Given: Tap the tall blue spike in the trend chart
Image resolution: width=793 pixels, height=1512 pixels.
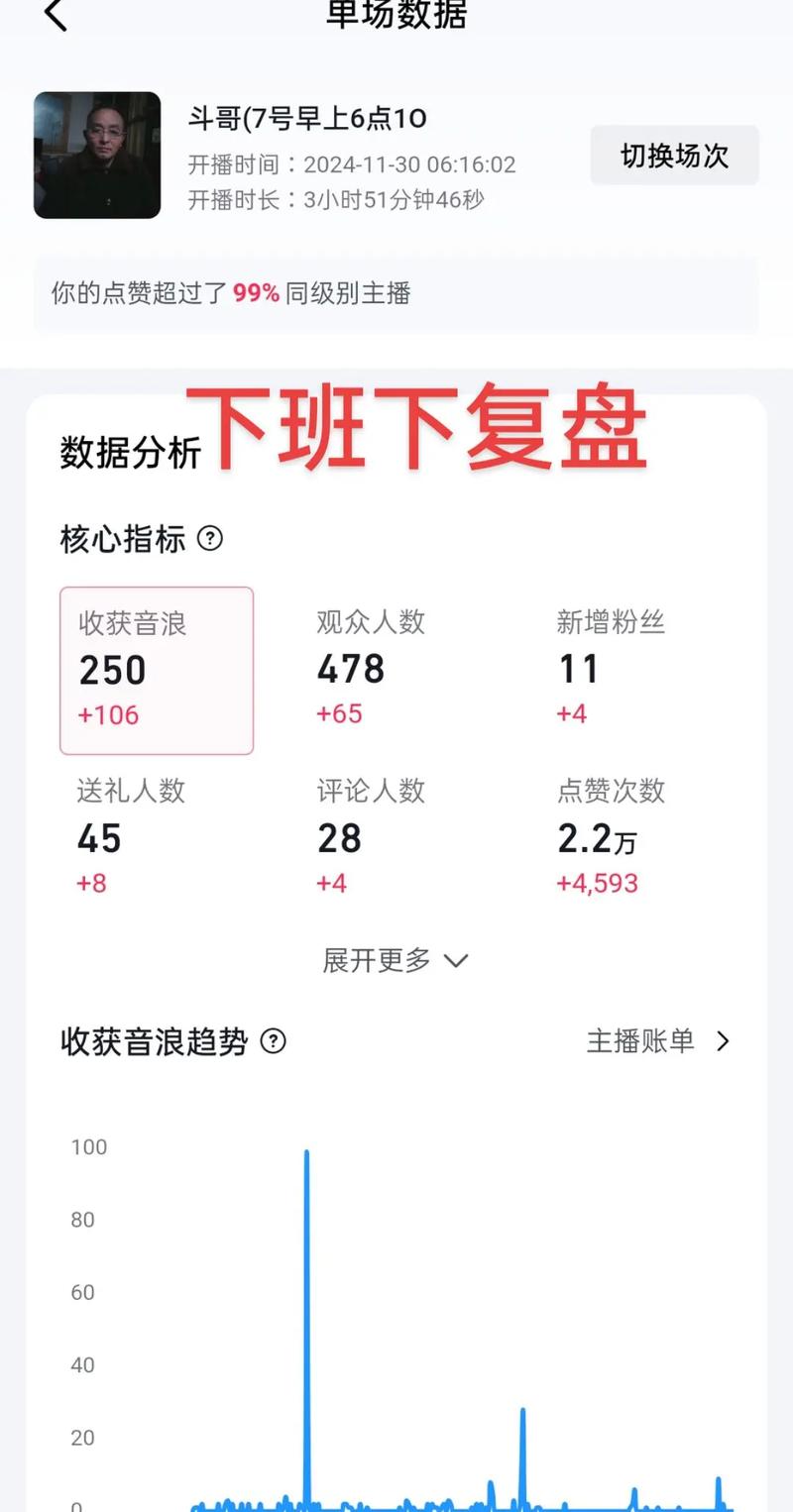Looking at the screenshot, I should [x=307, y=1288].
